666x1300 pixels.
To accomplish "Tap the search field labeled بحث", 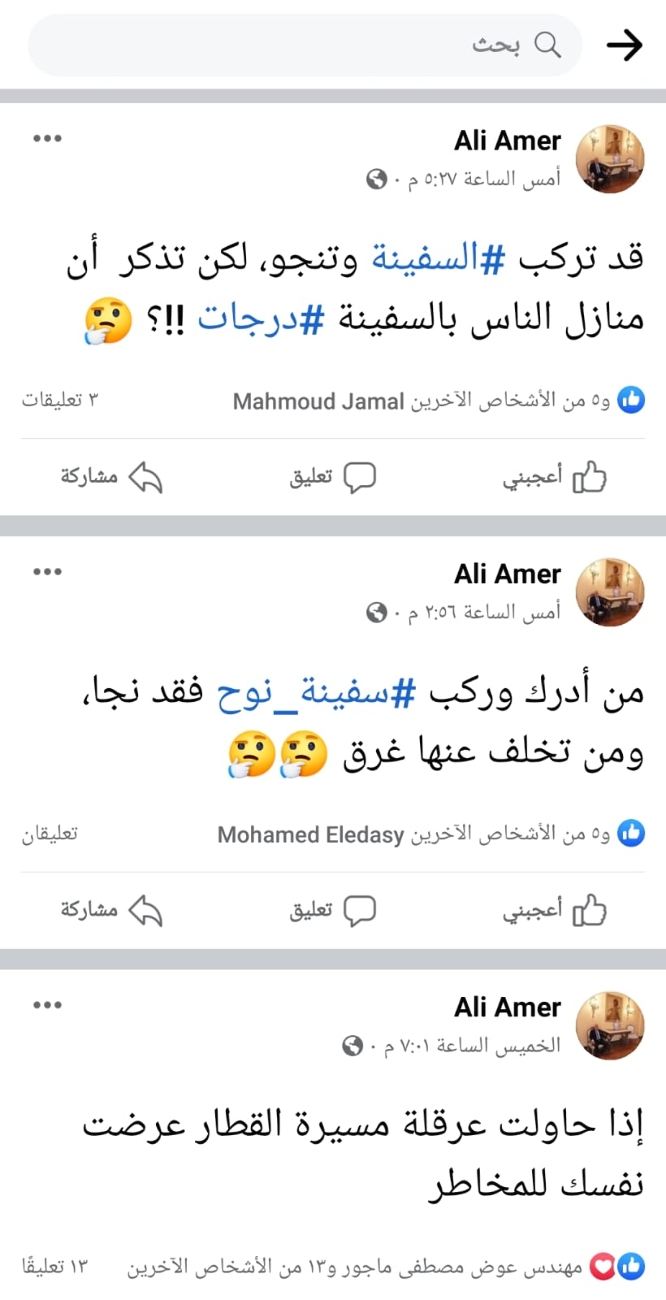I will click(x=300, y=45).
